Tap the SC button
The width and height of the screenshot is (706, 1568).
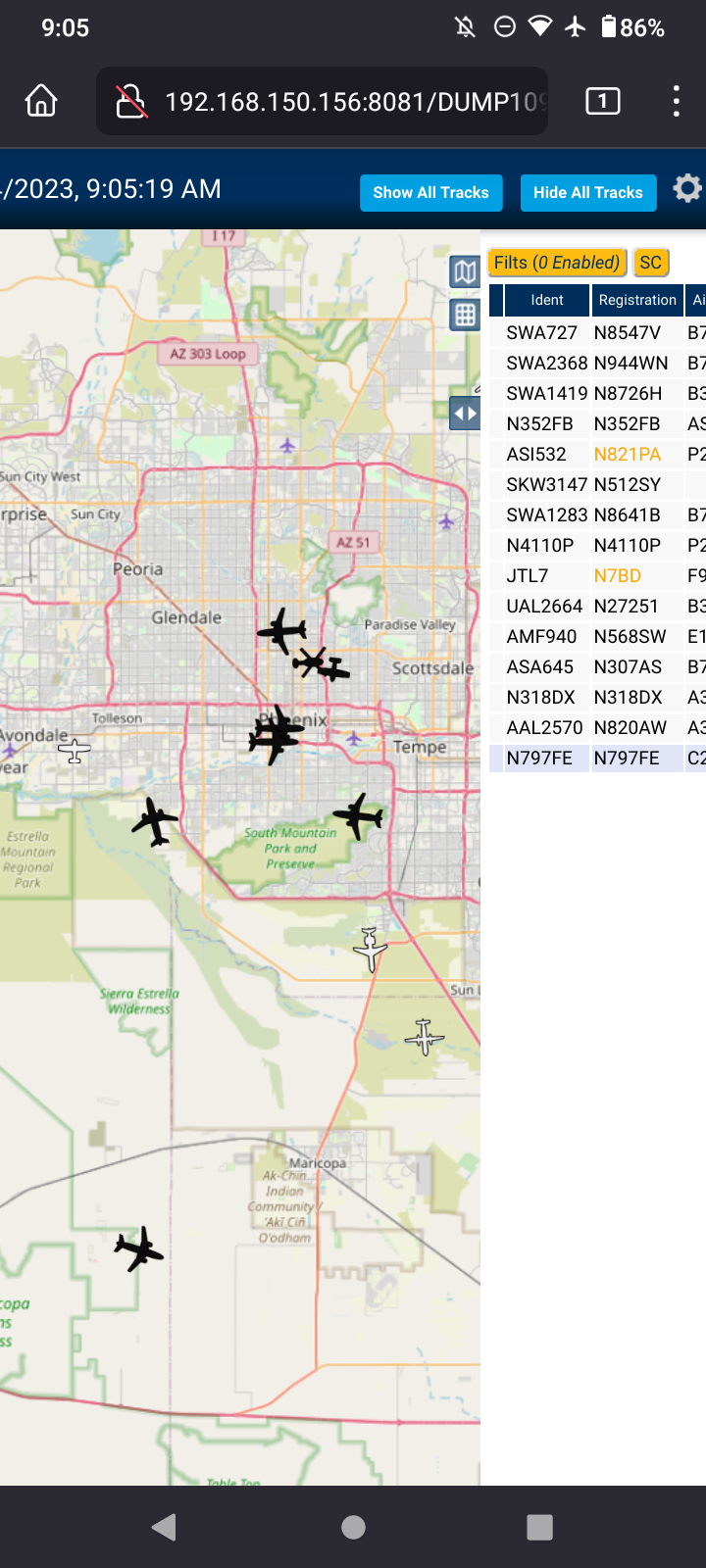click(x=650, y=262)
